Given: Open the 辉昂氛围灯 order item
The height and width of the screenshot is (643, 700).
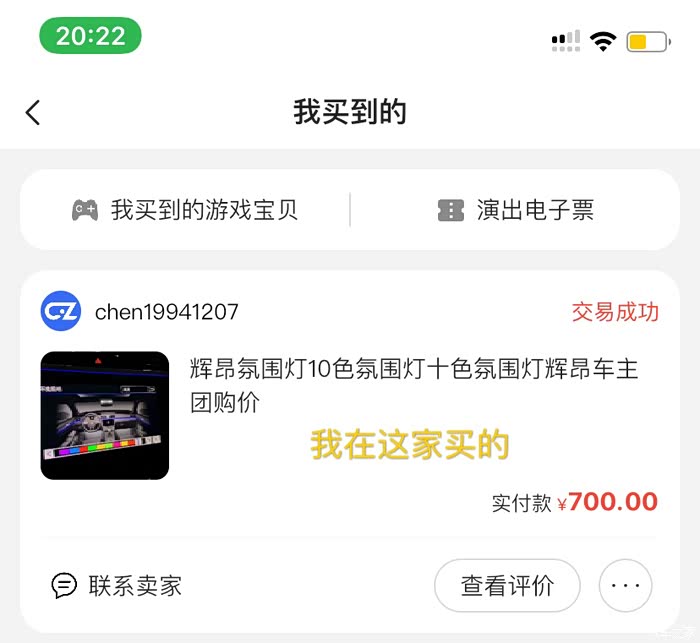Looking at the screenshot, I should [413, 385].
